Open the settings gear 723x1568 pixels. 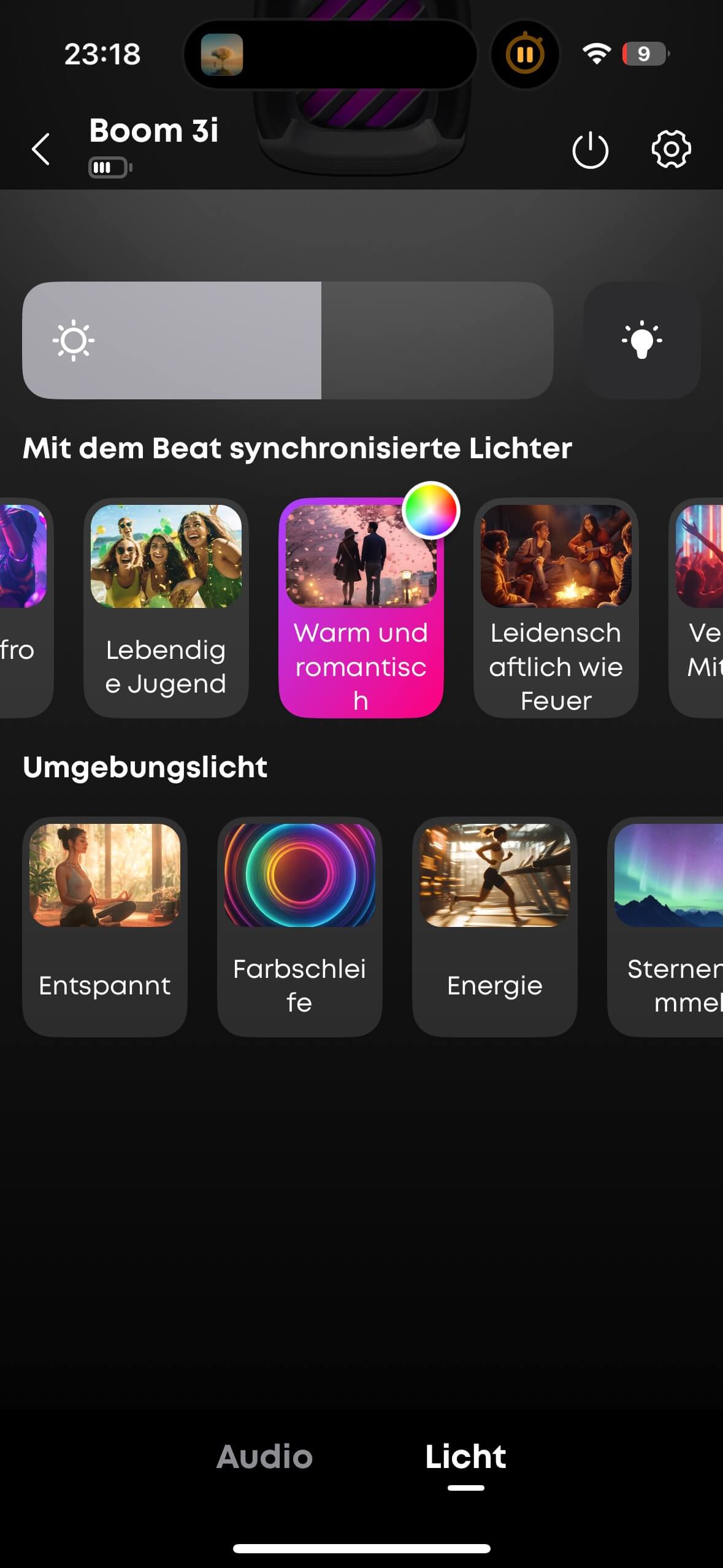tap(671, 149)
